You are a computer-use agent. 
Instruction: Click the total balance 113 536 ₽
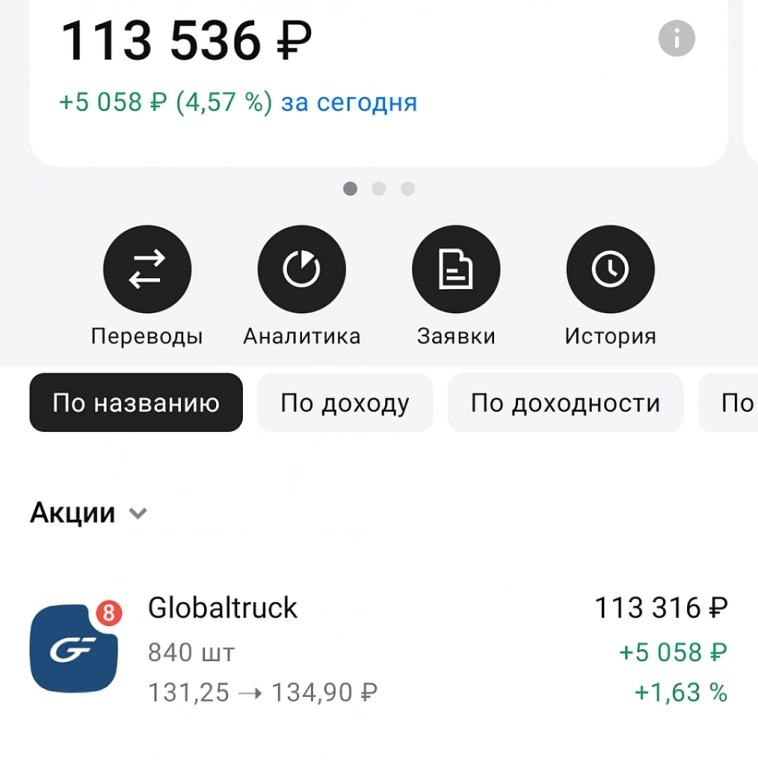pos(185,40)
